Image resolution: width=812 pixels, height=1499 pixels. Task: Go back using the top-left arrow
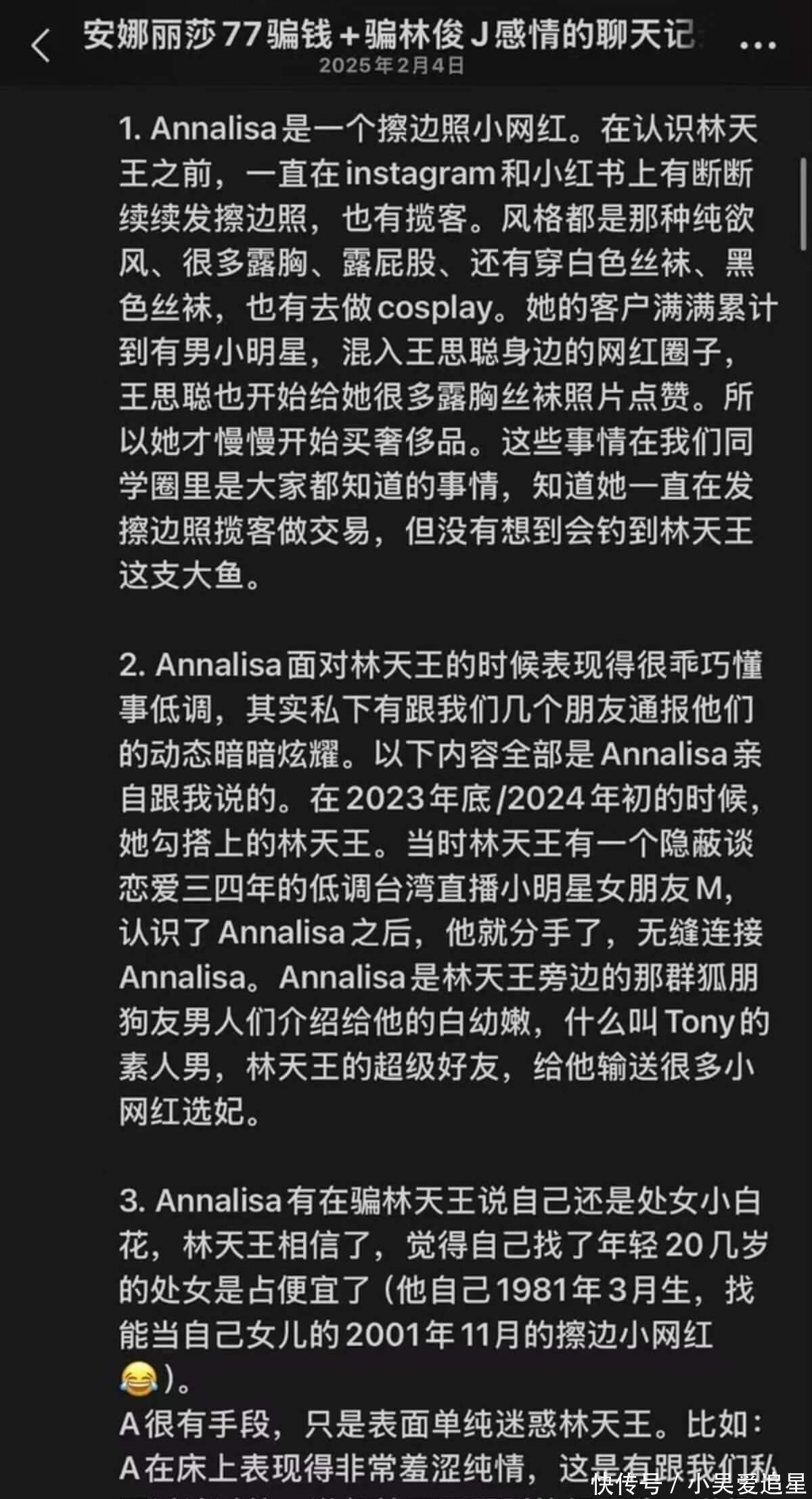(41, 46)
